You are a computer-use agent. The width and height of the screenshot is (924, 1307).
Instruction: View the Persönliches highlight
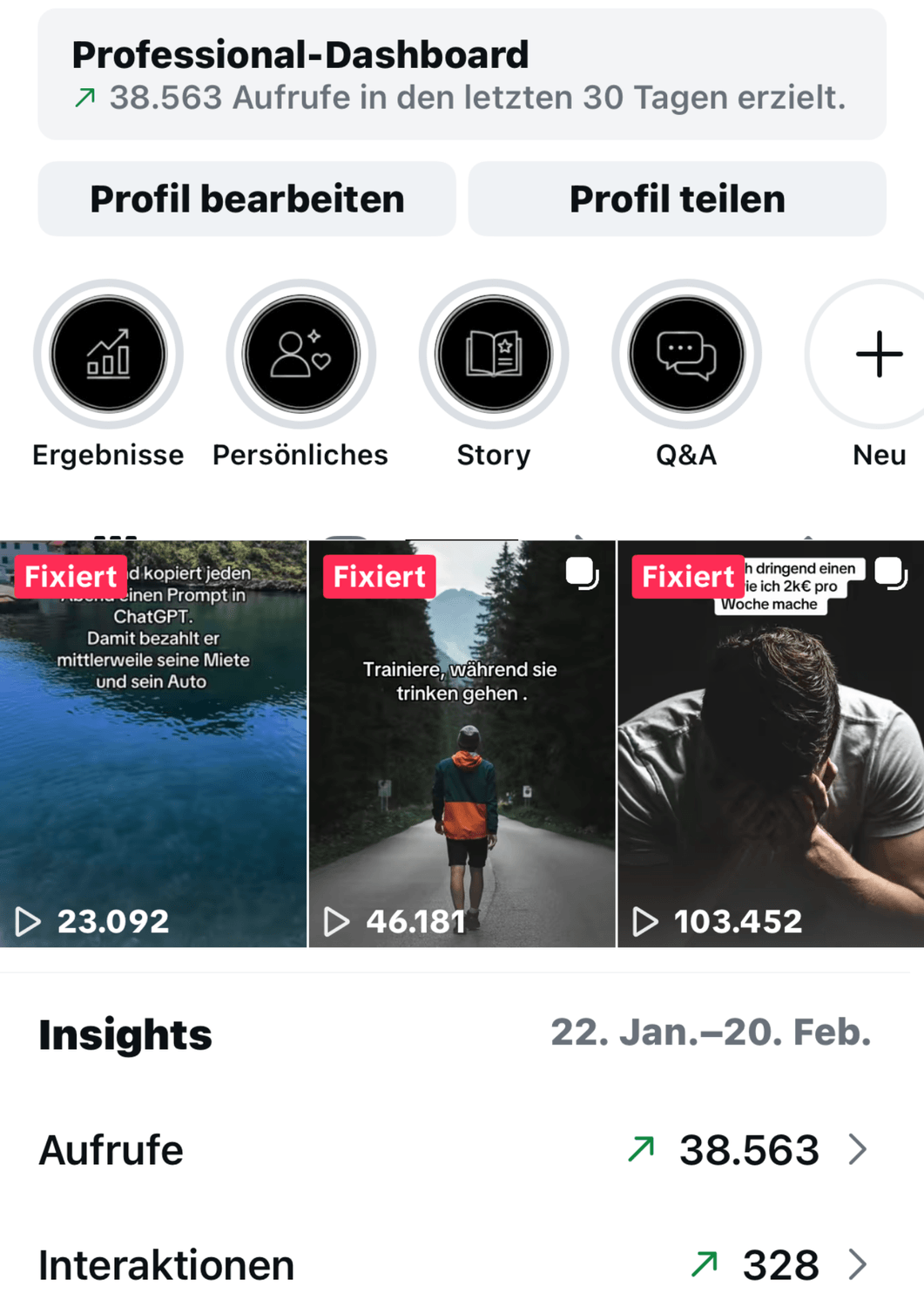pos(300,355)
